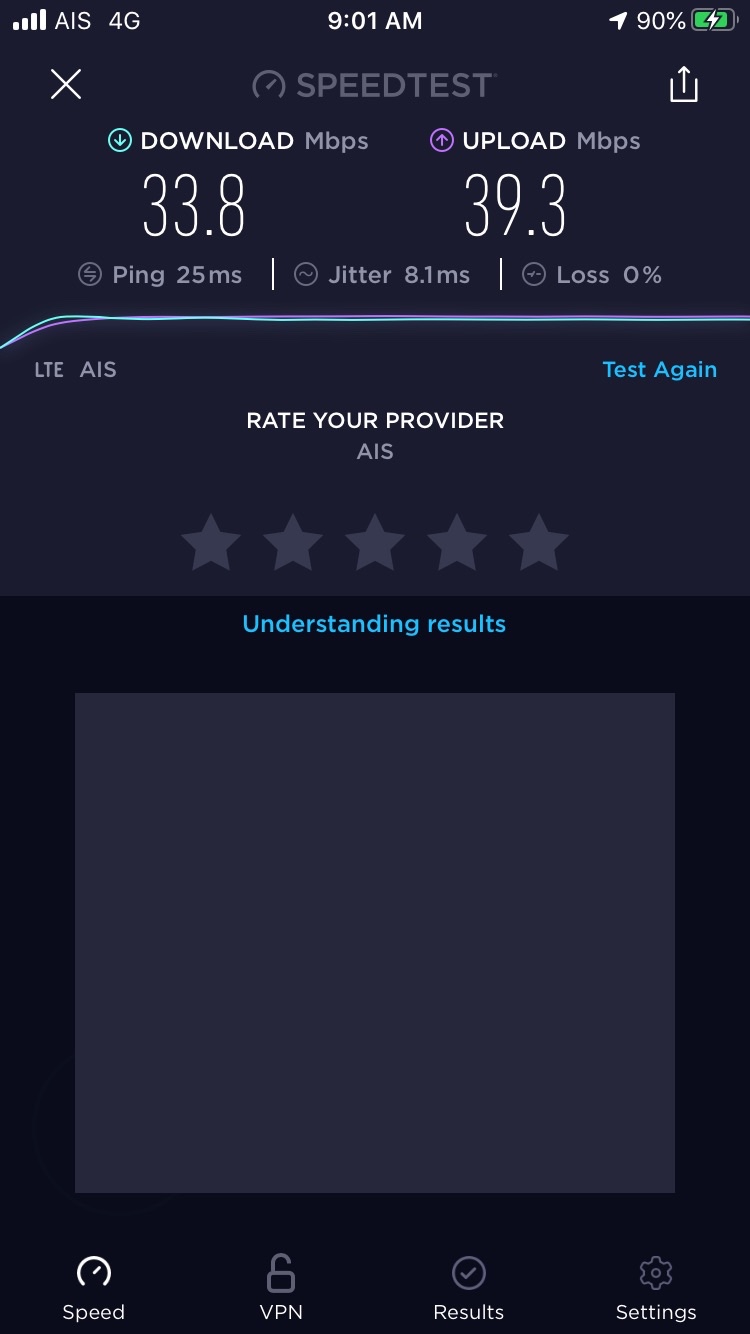Rate AIS five stars
The image size is (750, 1334).
pos(539,543)
